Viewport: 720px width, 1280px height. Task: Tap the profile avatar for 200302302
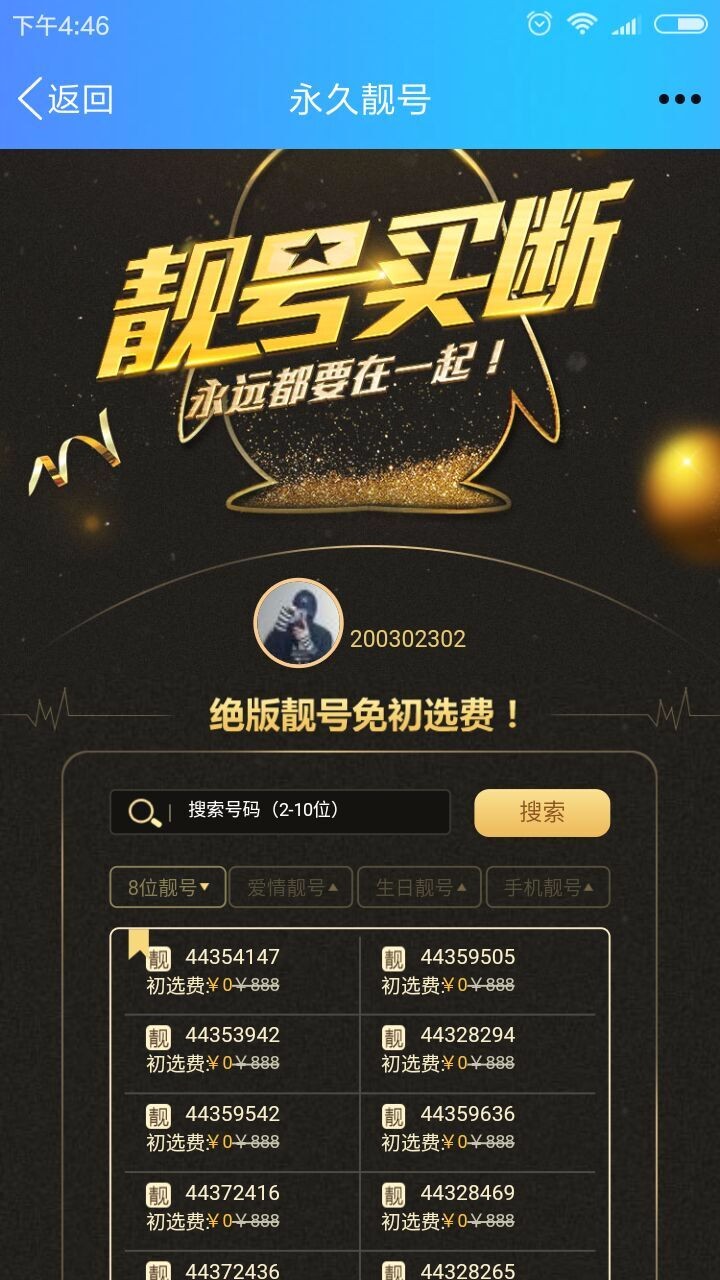[298, 622]
